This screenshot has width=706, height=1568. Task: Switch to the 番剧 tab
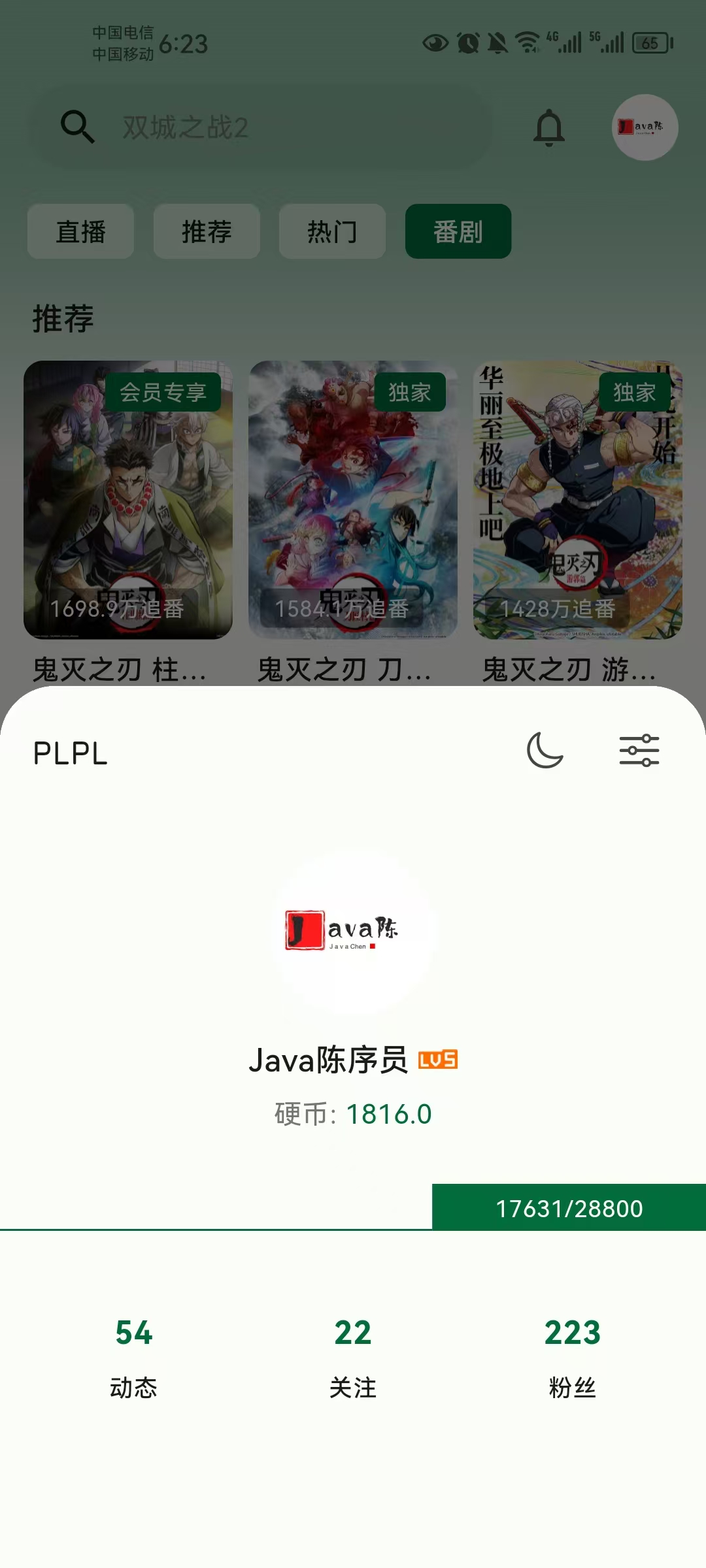point(458,232)
